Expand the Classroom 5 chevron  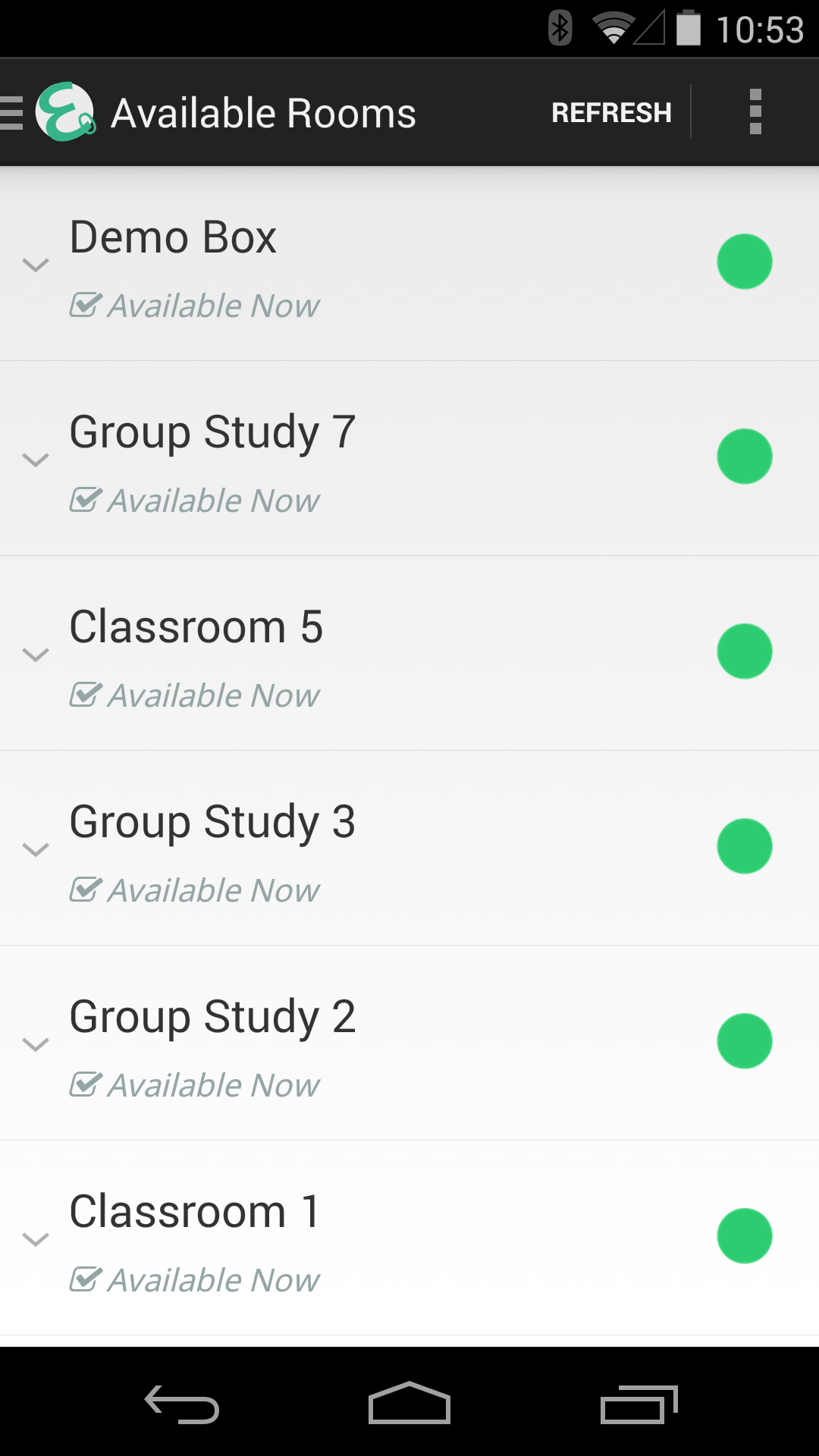coord(36,654)
